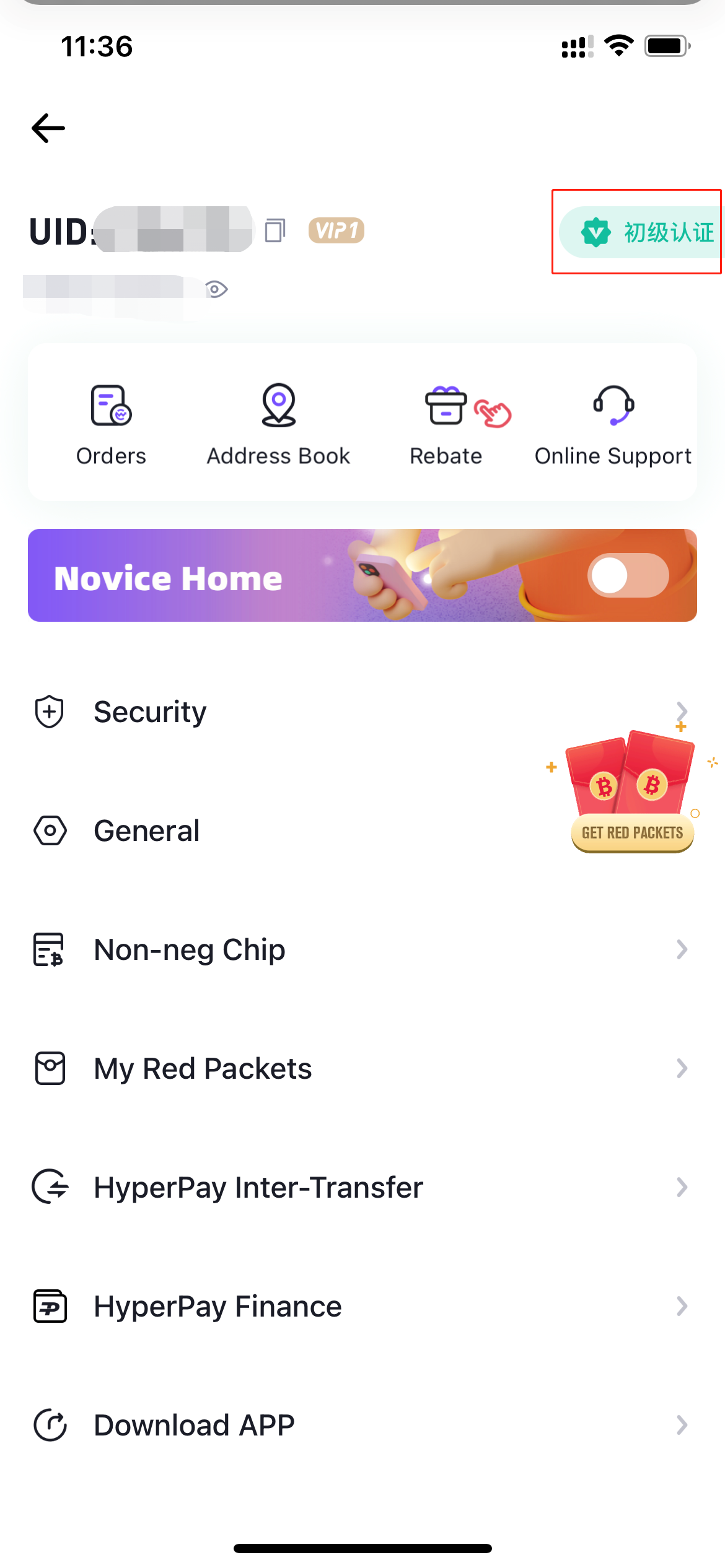
Task: Open Orders
Action: pos(112,425)
